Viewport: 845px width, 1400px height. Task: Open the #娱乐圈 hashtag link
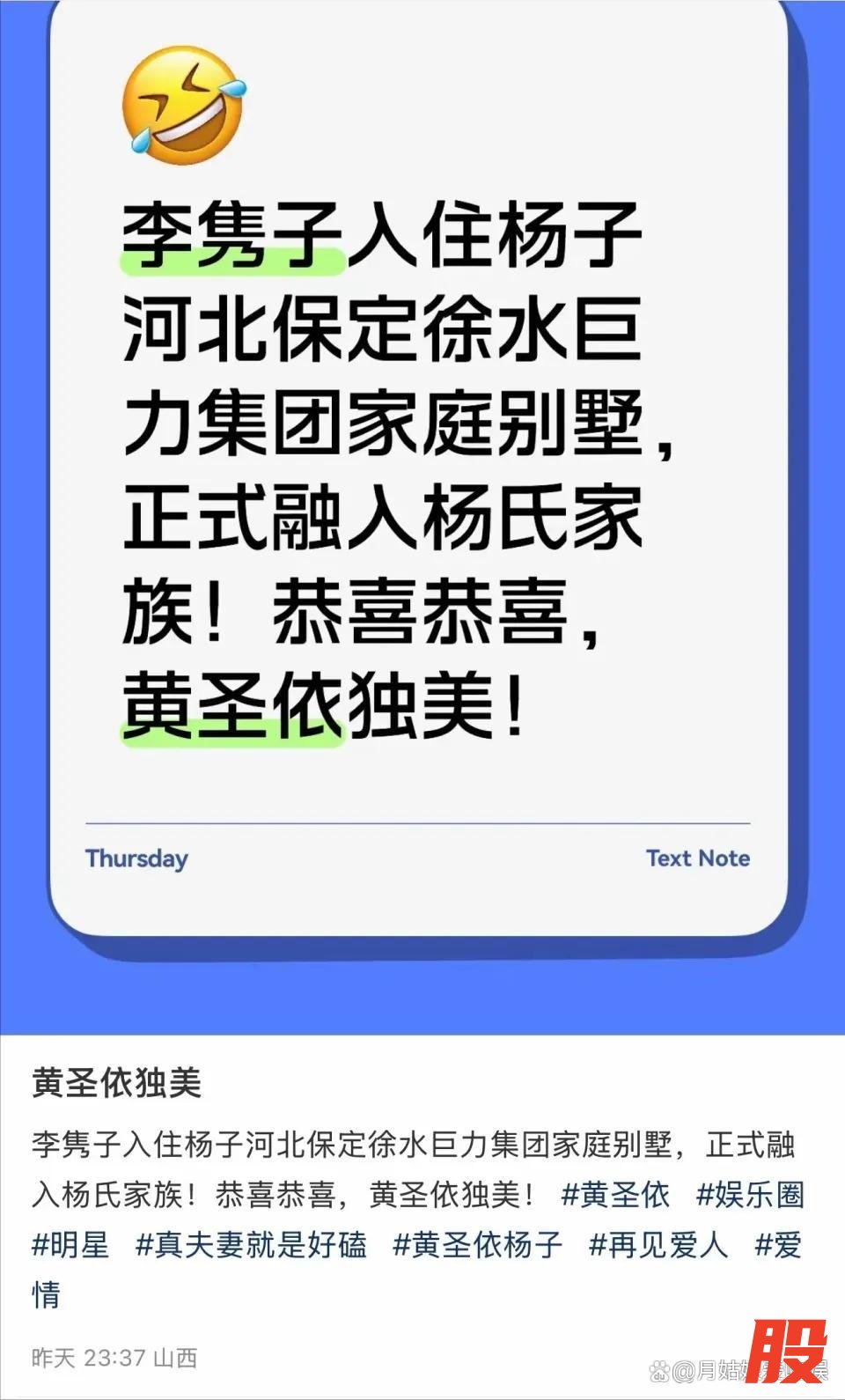coord(750,1195)
